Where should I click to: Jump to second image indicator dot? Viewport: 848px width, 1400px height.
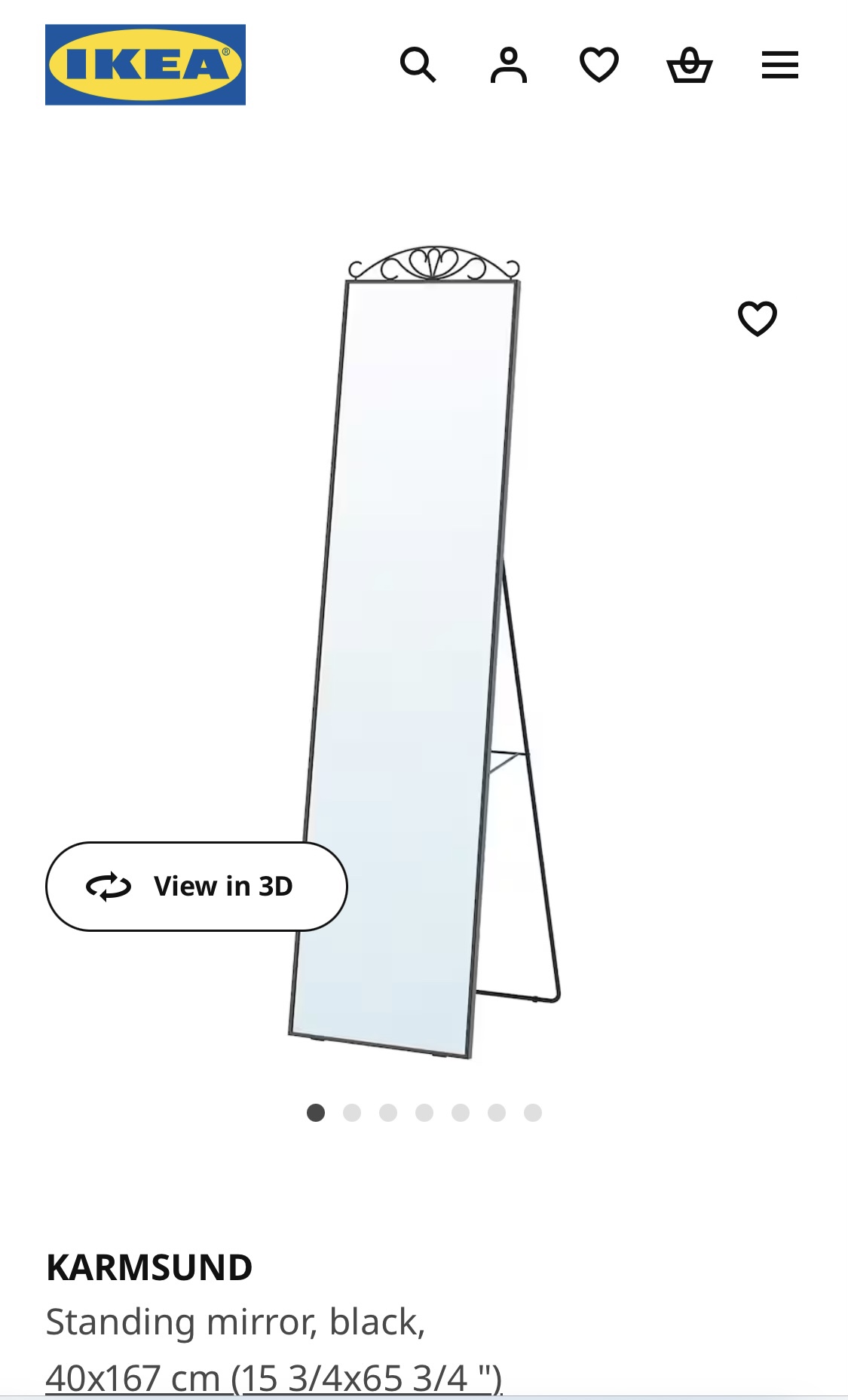pyautogui.click(x=352, y=1113)
